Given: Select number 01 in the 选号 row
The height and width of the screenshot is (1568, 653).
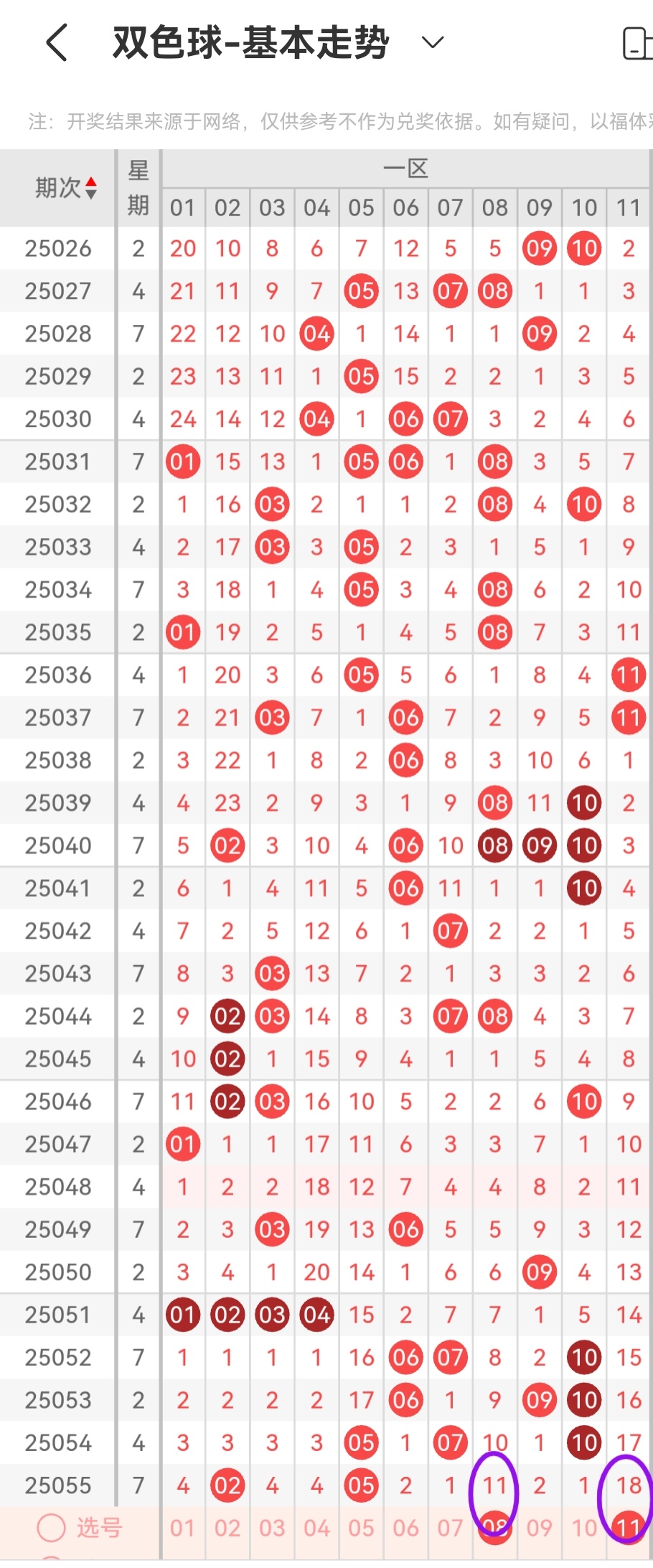Looking at the screenshot, I should [183, 1529].
